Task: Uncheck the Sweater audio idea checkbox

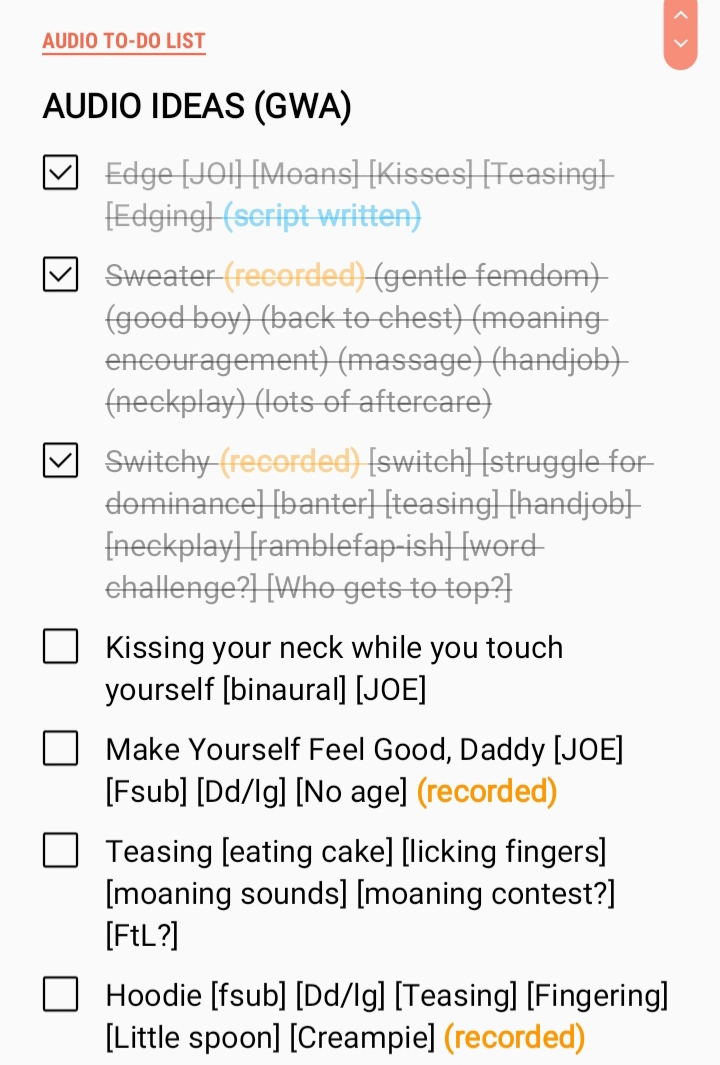Action: point(60,274)
